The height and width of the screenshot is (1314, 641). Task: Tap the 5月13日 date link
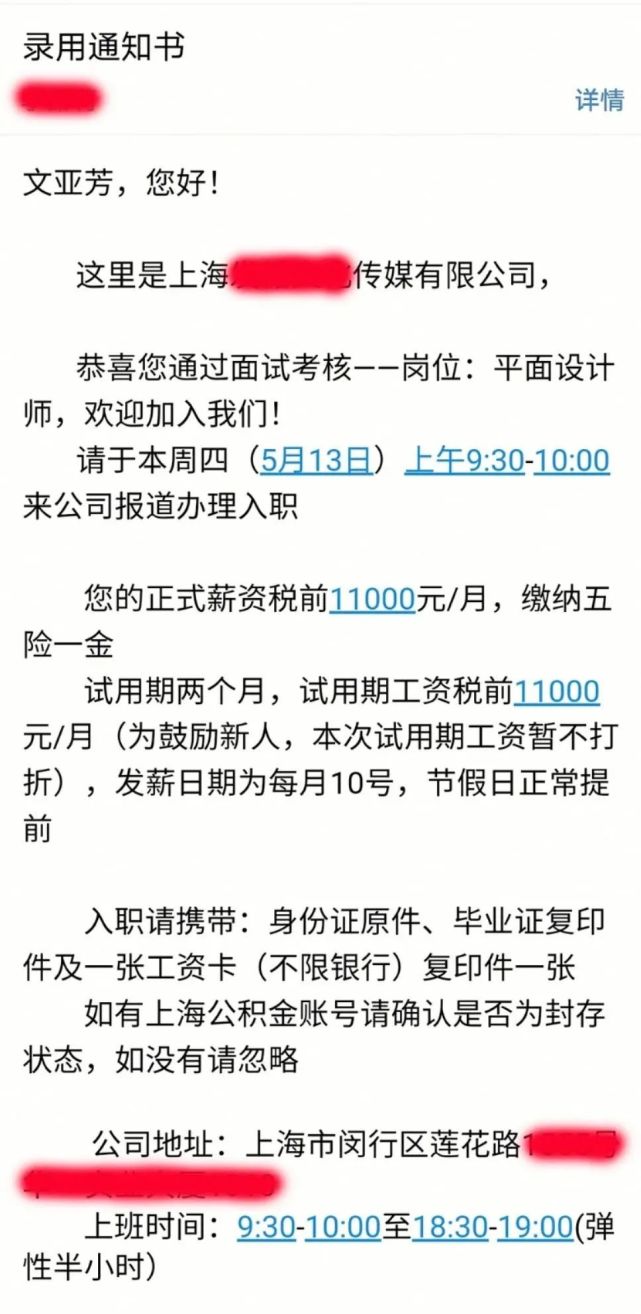point(316,460)
